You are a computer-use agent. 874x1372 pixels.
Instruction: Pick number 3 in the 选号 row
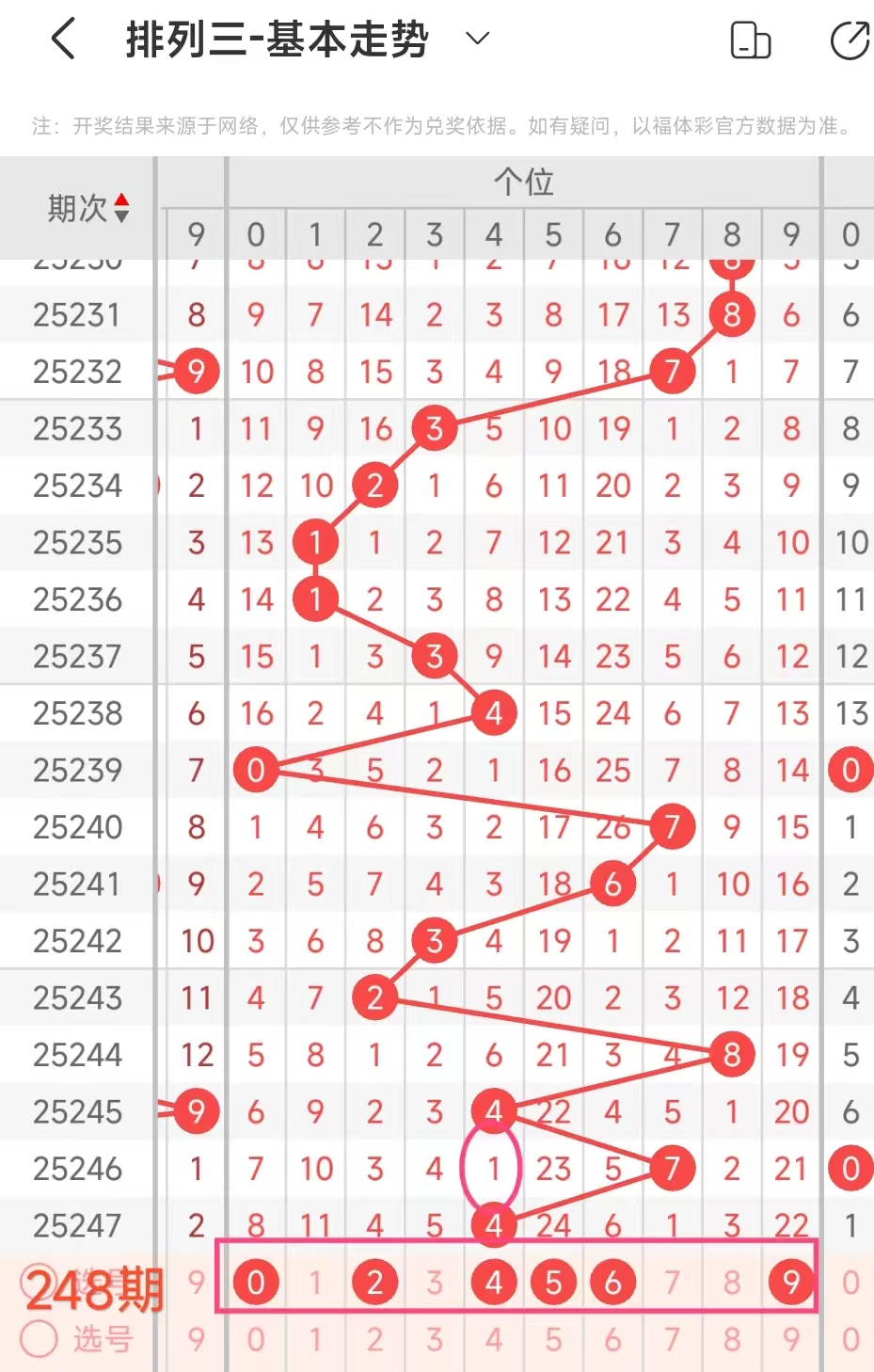(x=434, y=1338)
